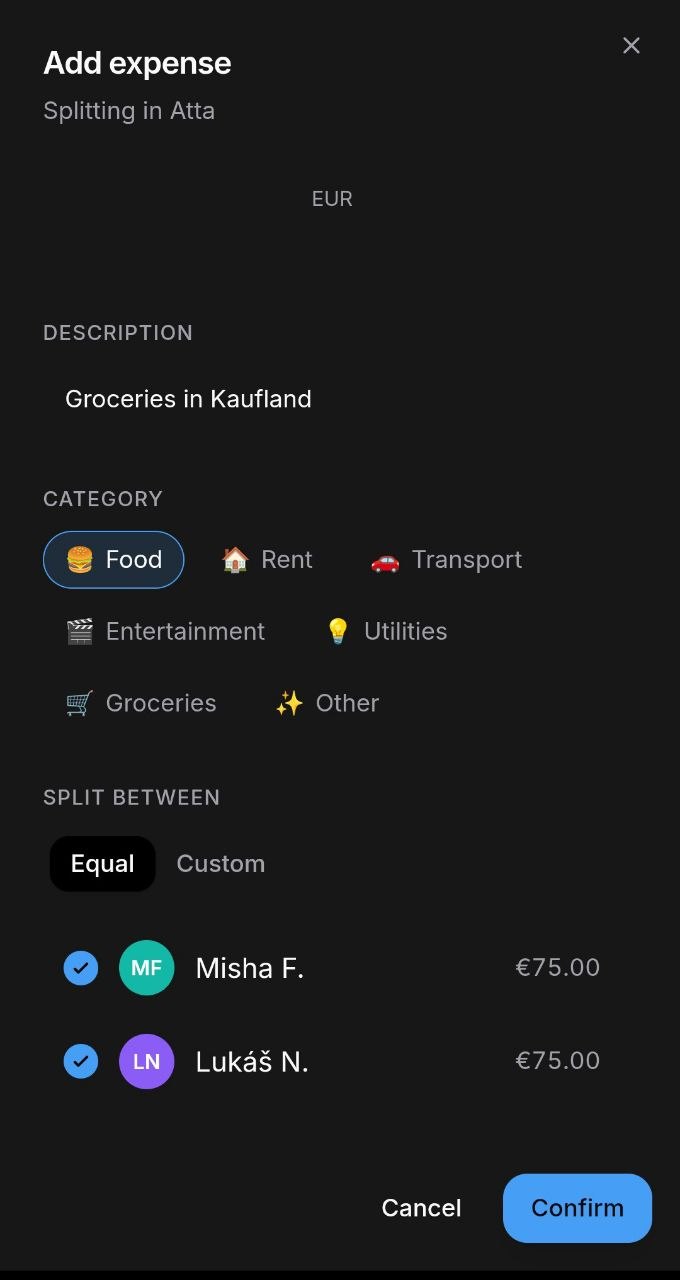Open the EUR currency selector
Image resolution: width=680 pixels, height=1280 pixels.
point(332,199)
